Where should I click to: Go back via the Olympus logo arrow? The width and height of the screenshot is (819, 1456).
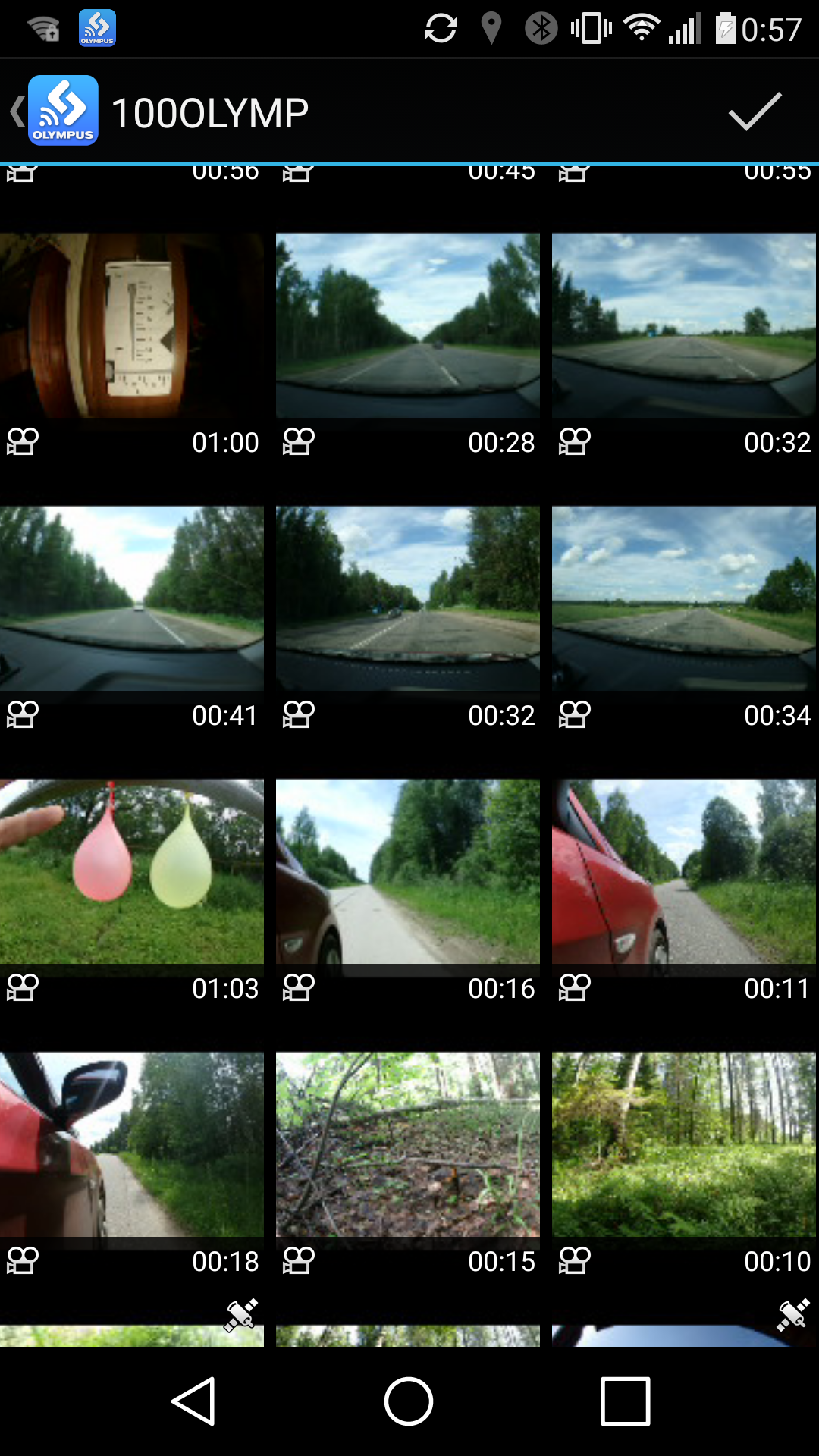click(x=53, y=111)
